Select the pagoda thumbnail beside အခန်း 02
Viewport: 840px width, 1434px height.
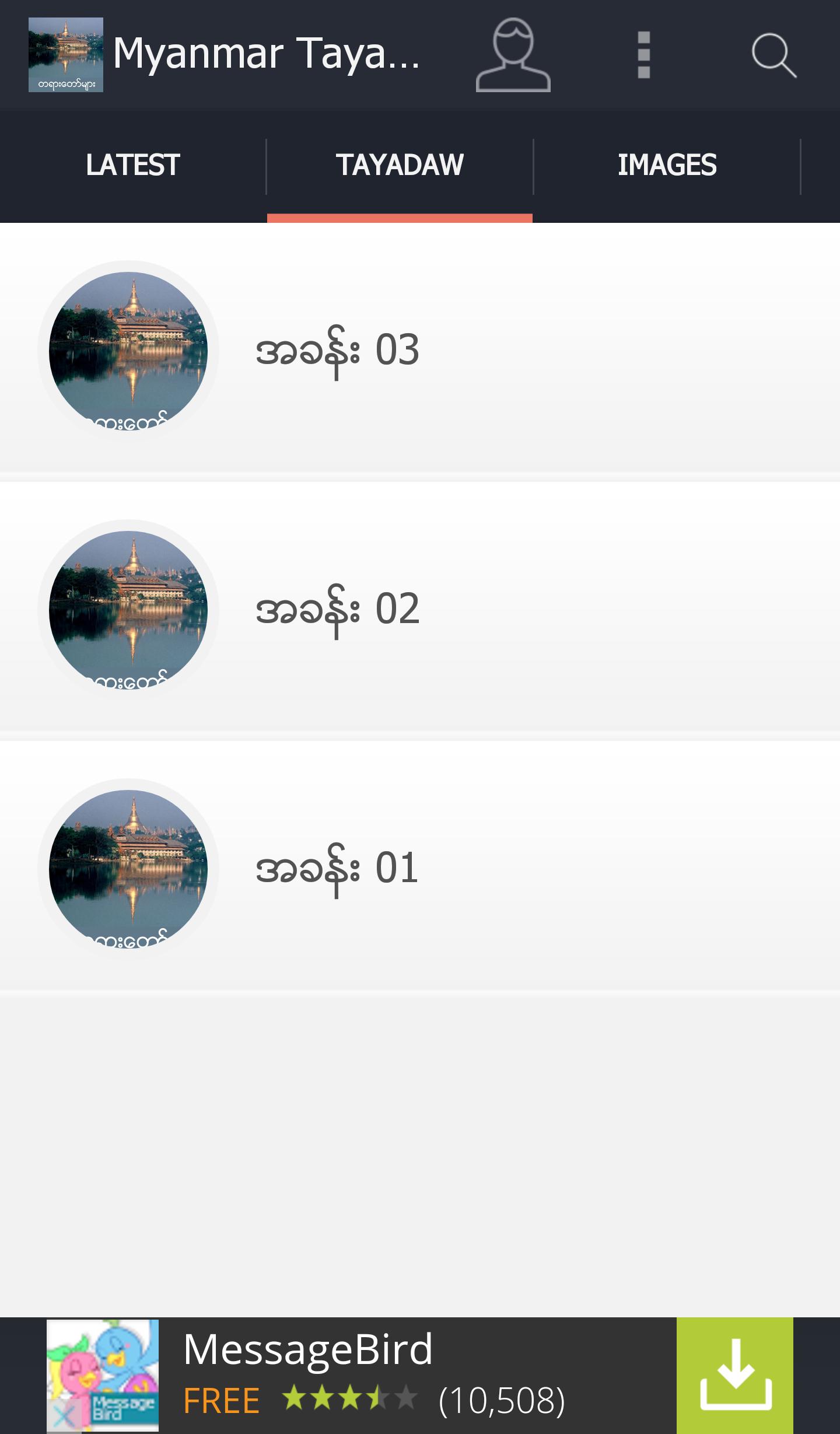coord(129,608)
